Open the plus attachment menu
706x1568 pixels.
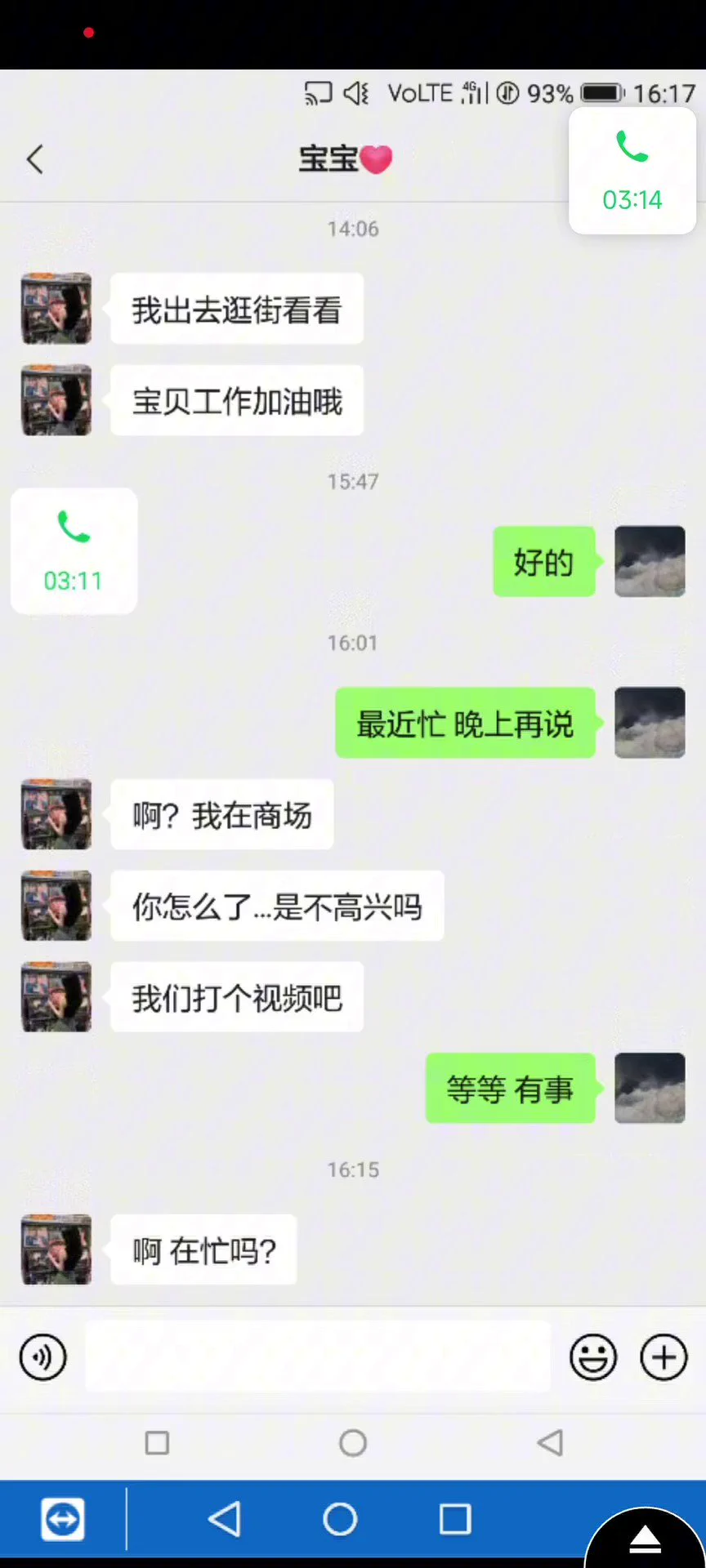(x=664, y=1357)
